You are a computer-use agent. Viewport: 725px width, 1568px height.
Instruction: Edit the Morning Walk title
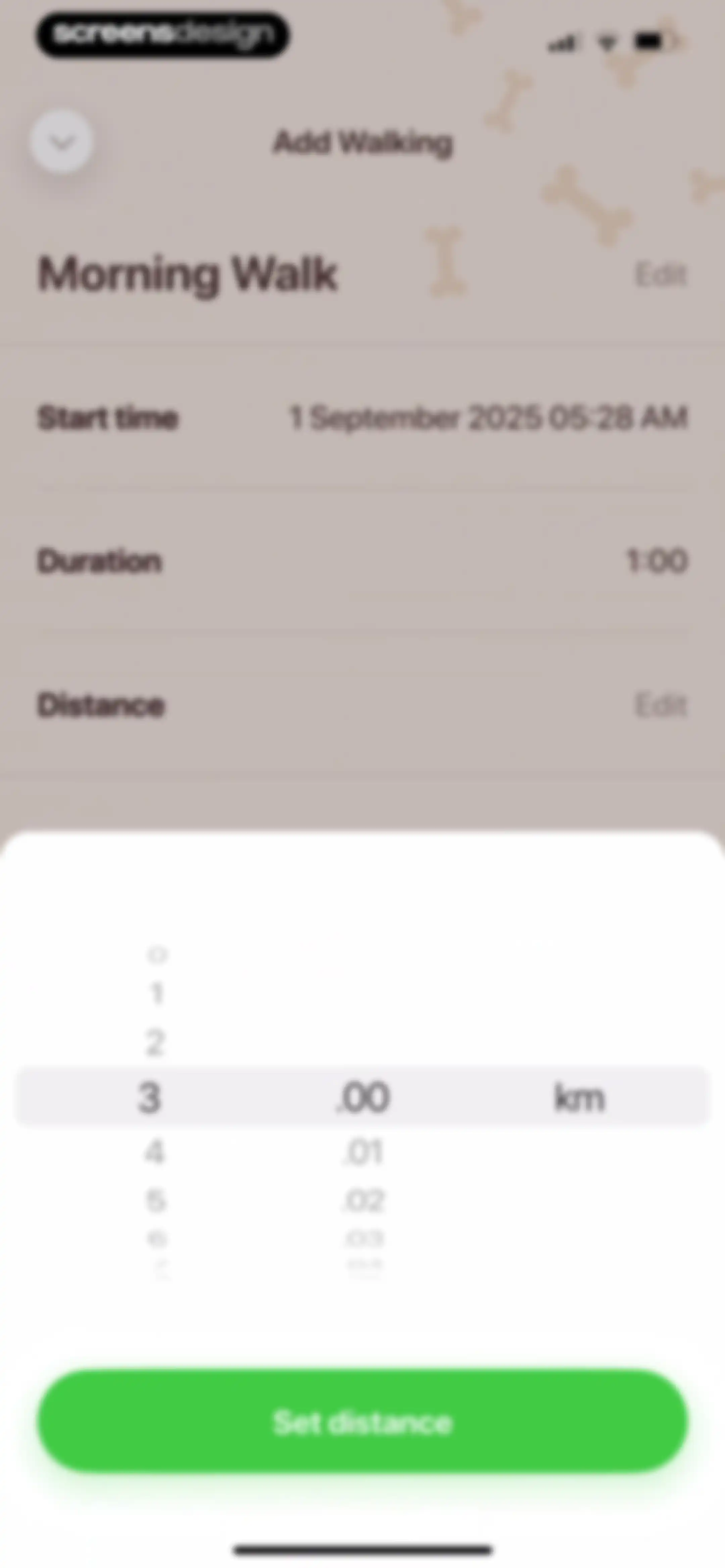click(661, 275)
